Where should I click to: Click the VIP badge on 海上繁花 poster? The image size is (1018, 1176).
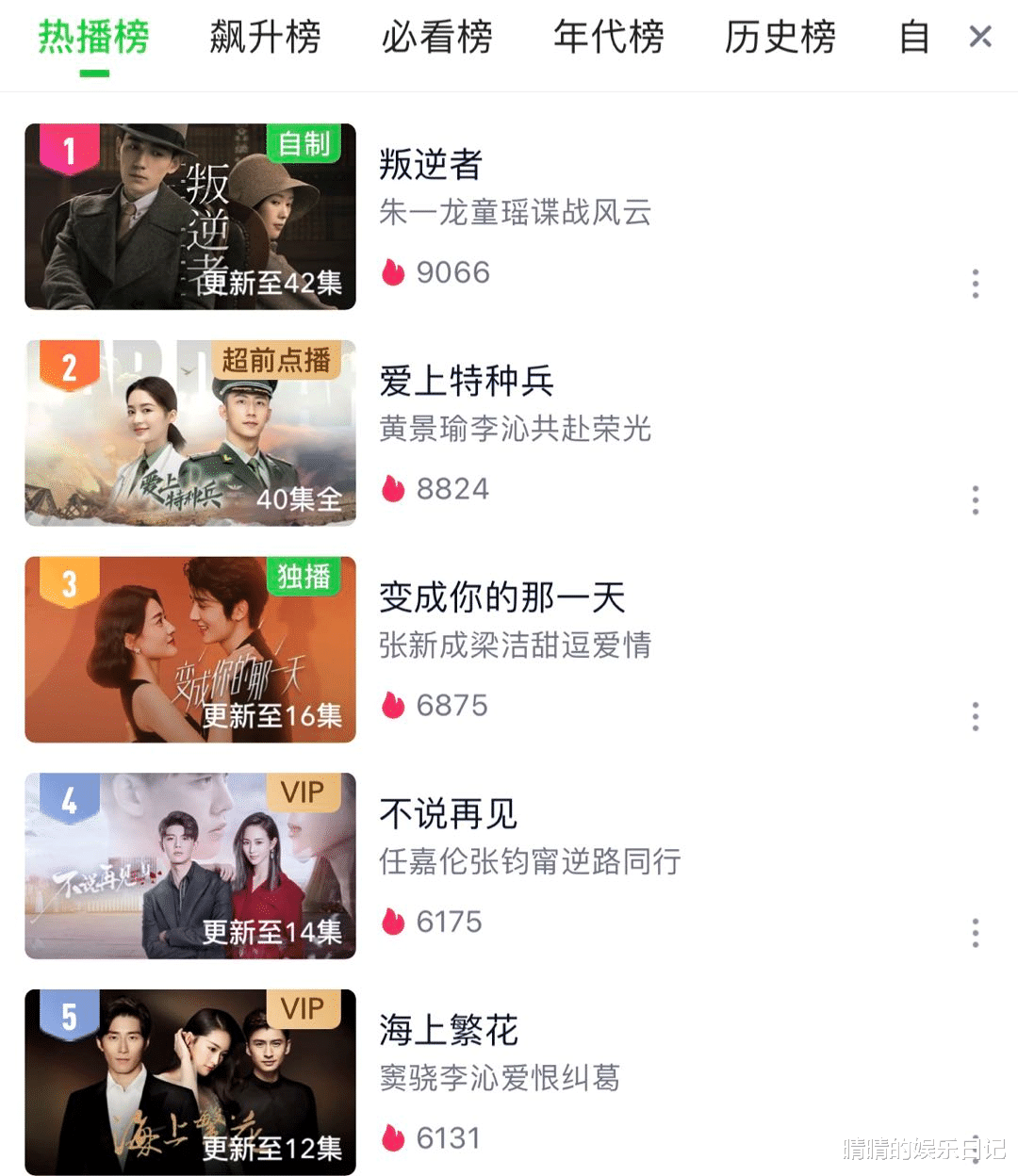(301, 1007)
